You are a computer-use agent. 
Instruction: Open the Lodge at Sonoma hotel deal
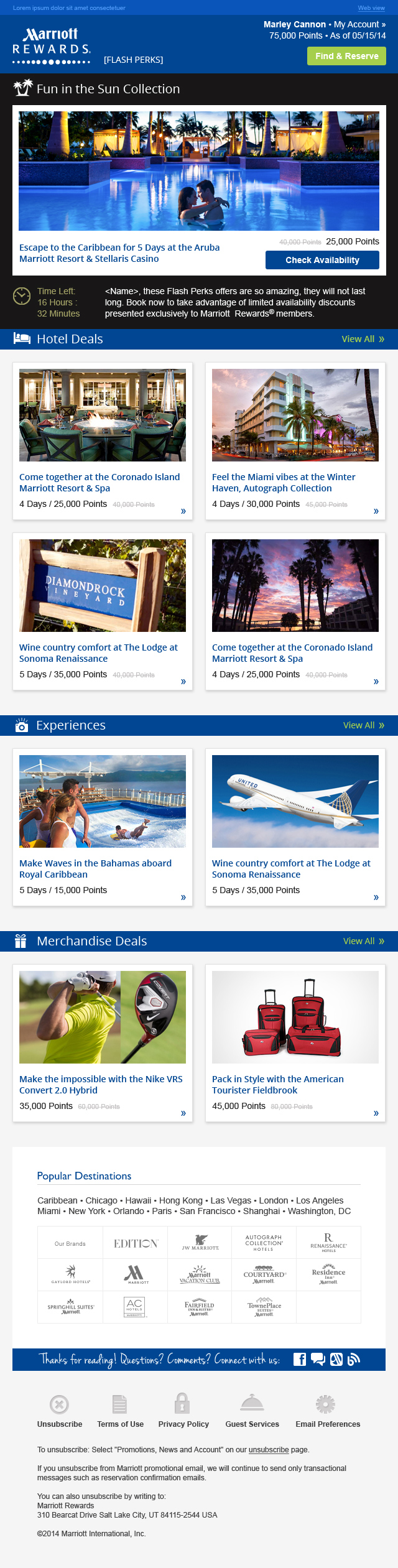(x=98, y=653)
